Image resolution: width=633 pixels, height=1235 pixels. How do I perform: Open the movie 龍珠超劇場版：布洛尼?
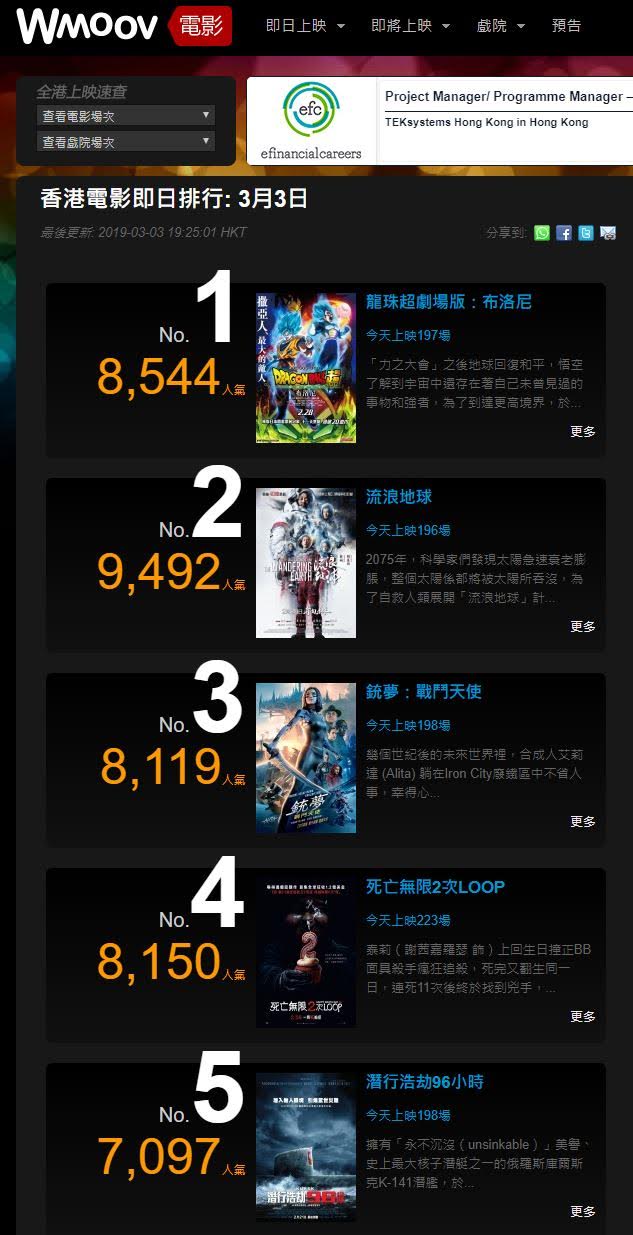(449, 302)
